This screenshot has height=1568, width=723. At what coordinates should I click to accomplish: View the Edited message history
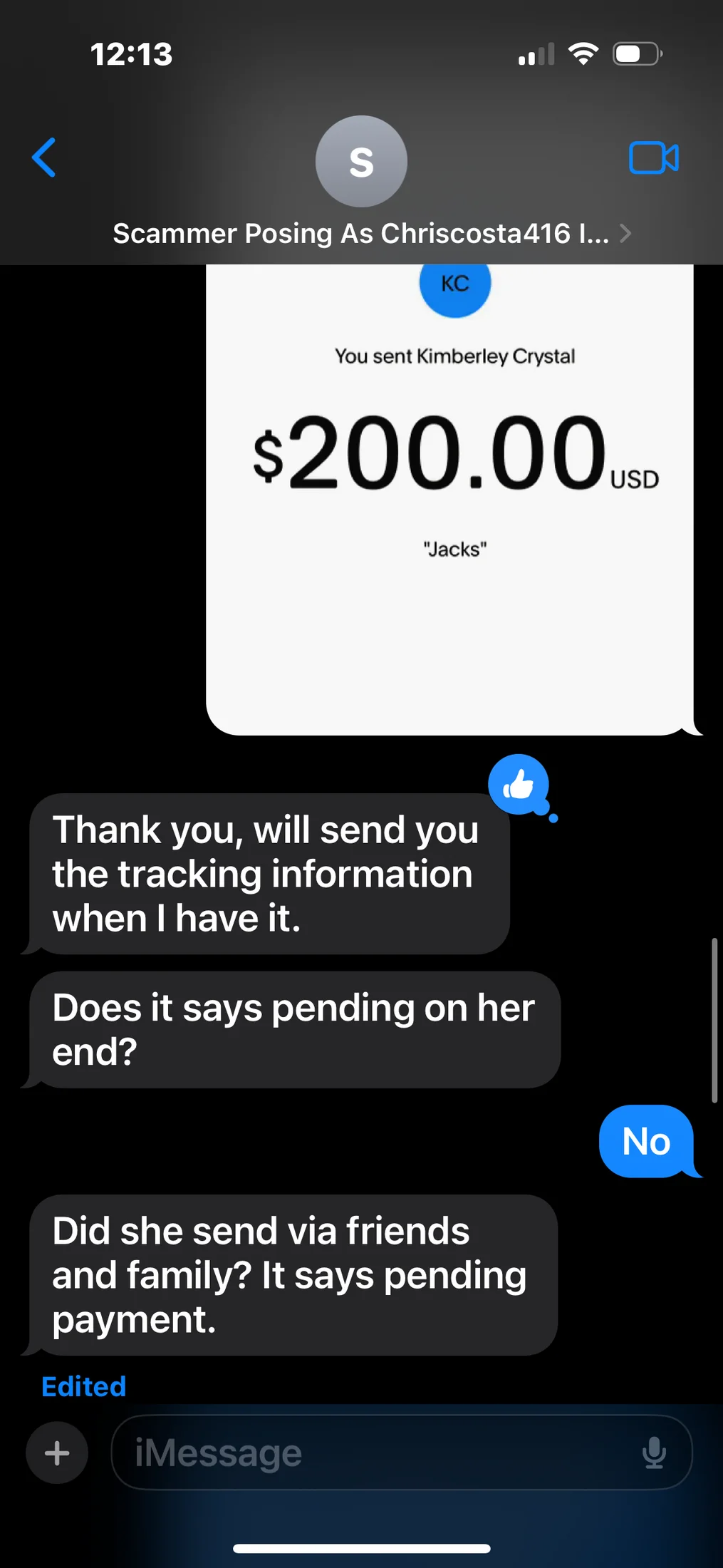84,1386
